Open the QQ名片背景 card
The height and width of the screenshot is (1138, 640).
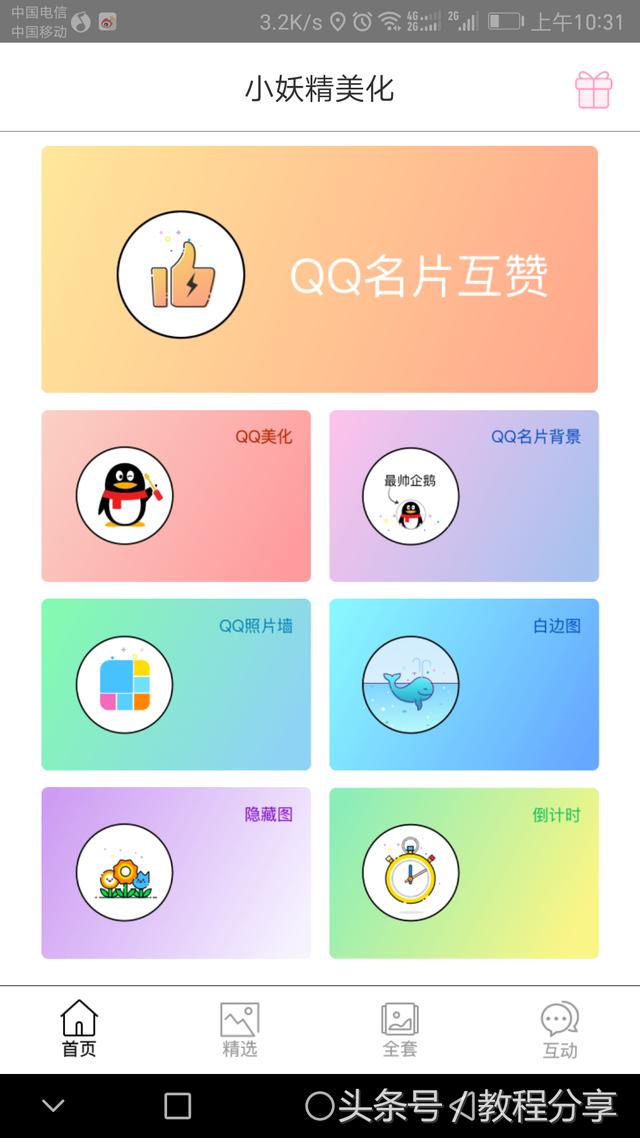click(464, 496)
